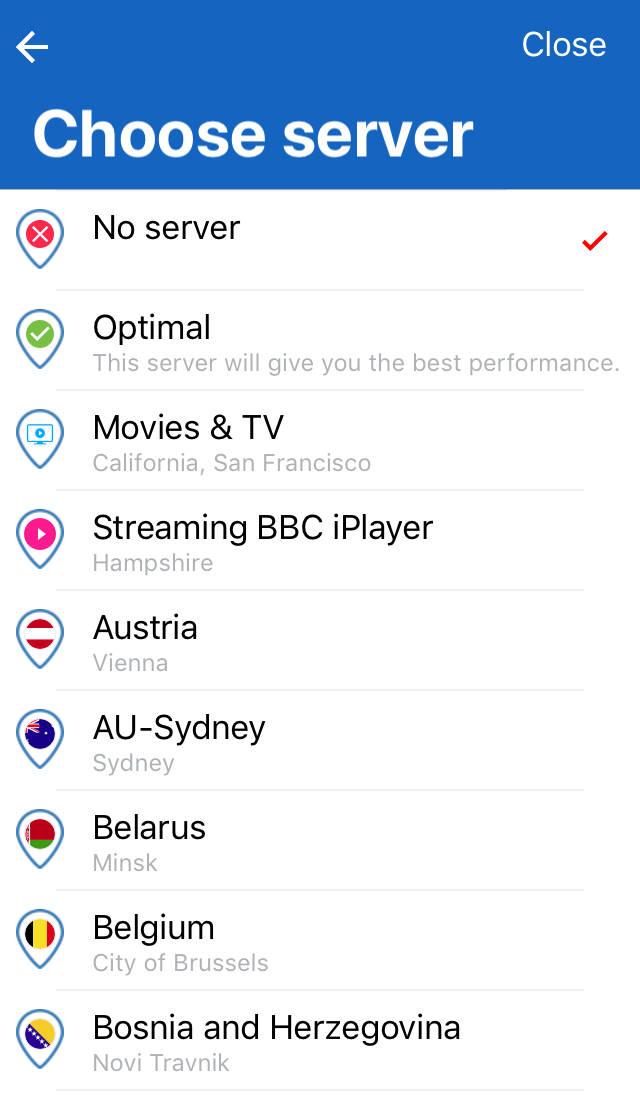Go back using the arrow icon

pos(32,48)
